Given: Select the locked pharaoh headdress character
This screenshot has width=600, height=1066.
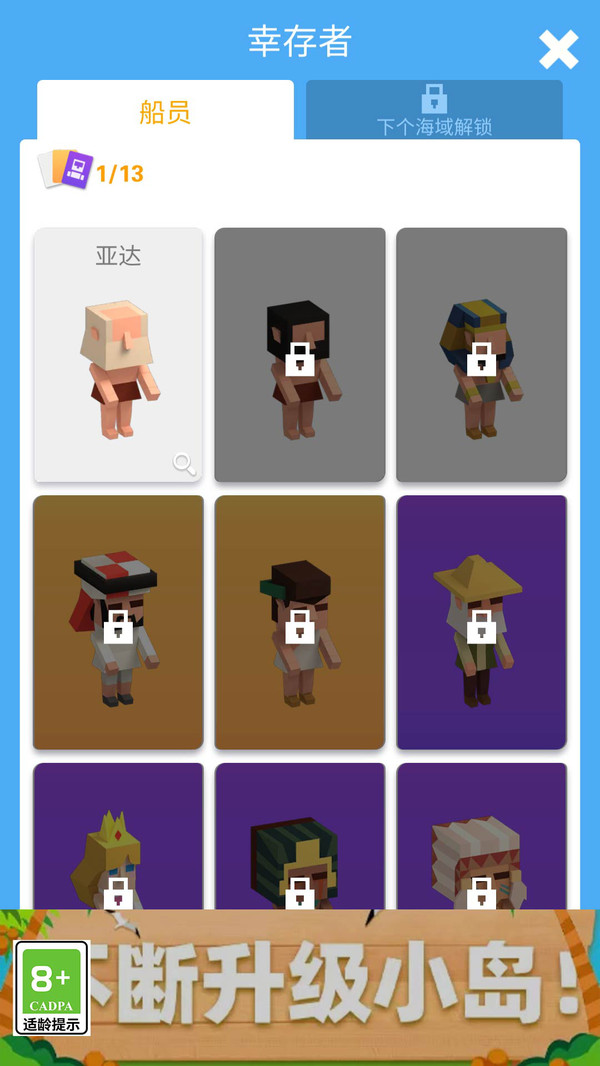Looking at the screenshot, I should 481,355.
